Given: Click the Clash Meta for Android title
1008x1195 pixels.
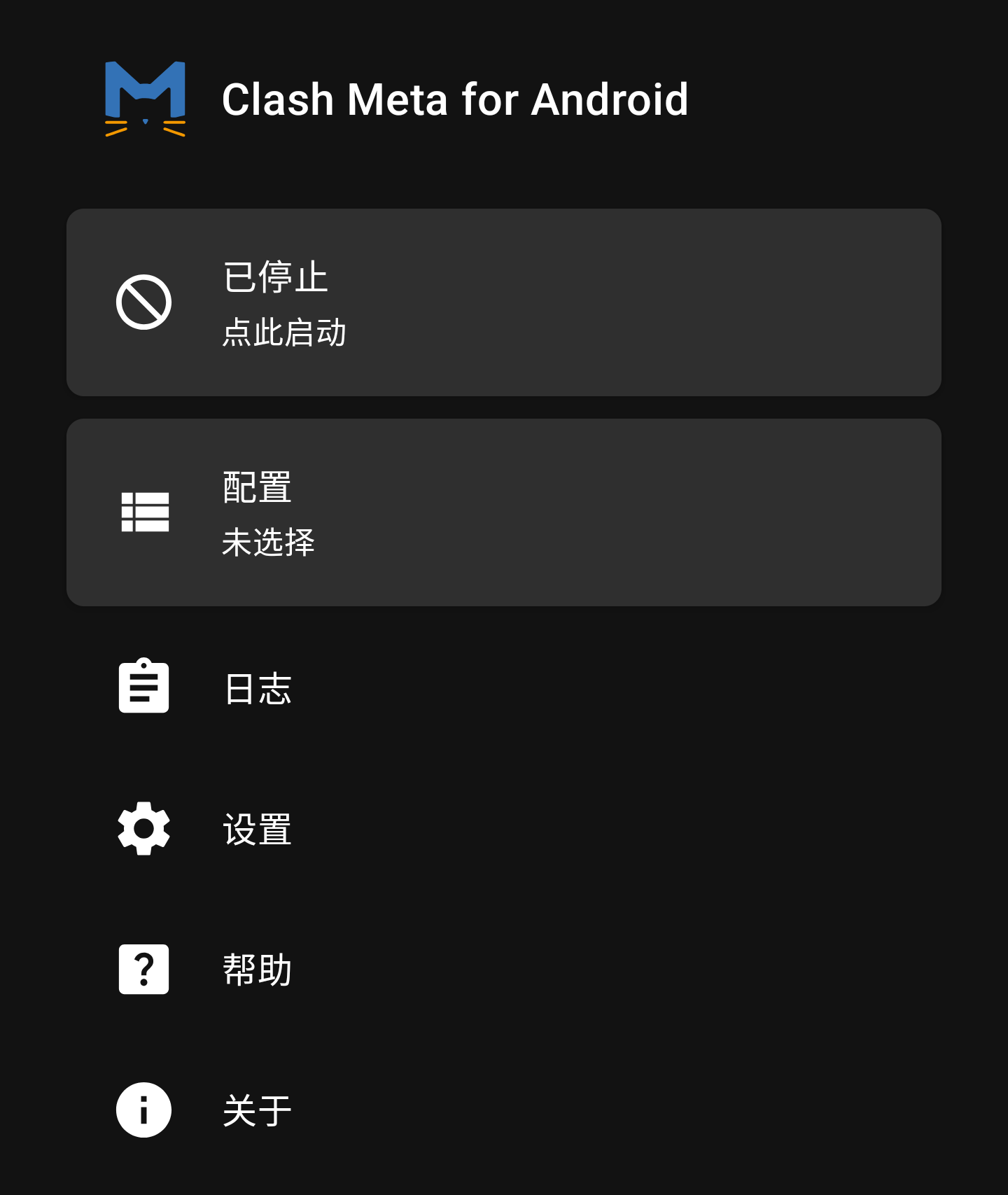Looking at the screenshot, I should (x=455, y=99).
